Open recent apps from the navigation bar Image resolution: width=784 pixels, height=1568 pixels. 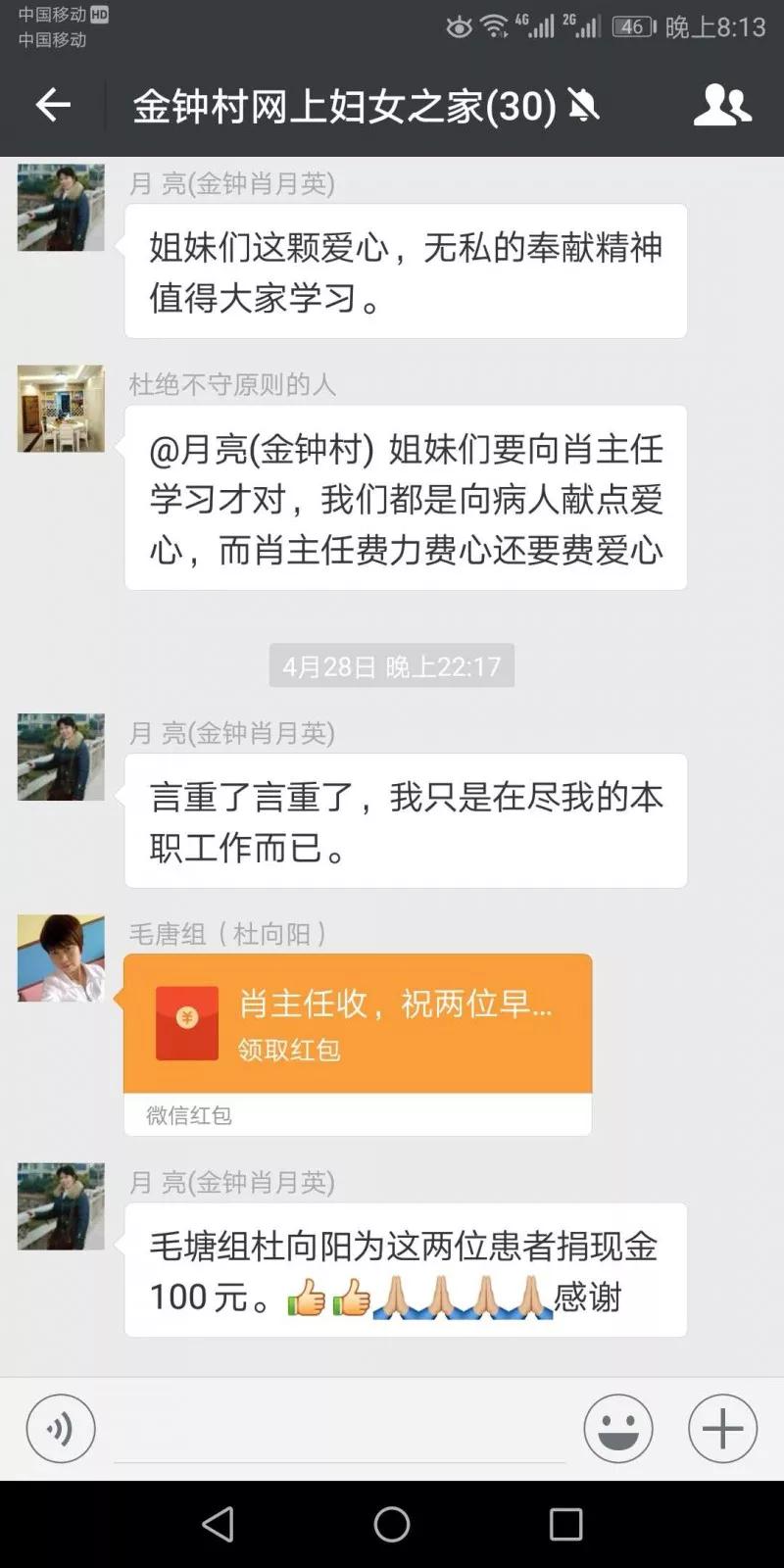click(x=565, y=1524)
